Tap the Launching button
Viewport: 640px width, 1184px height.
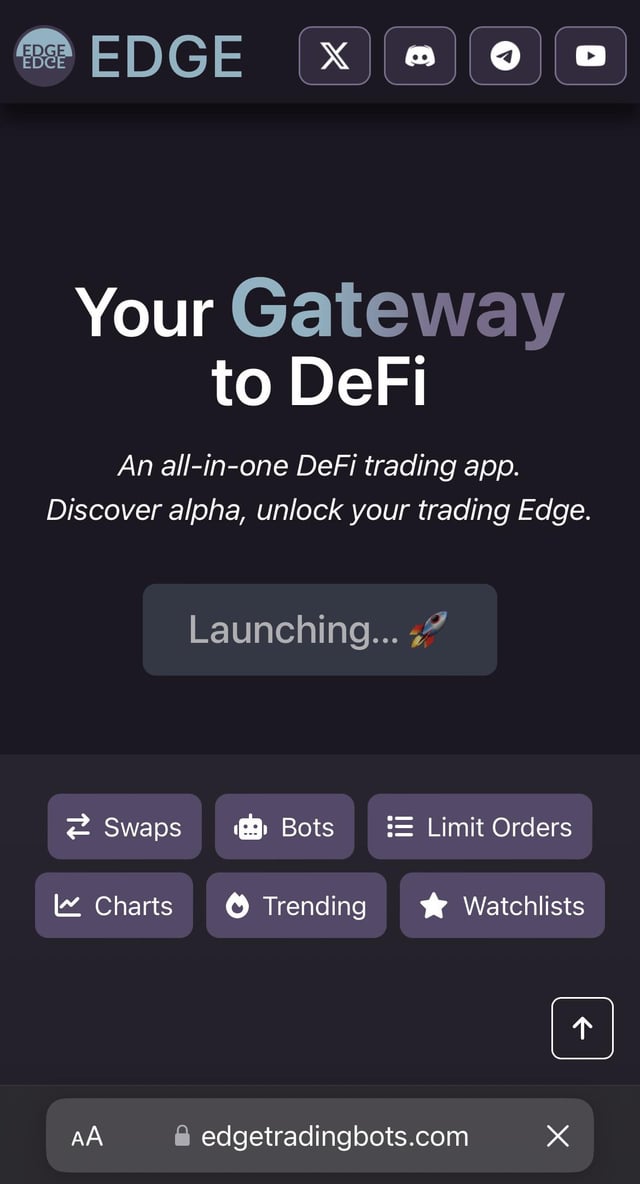(x=319, y=630)
